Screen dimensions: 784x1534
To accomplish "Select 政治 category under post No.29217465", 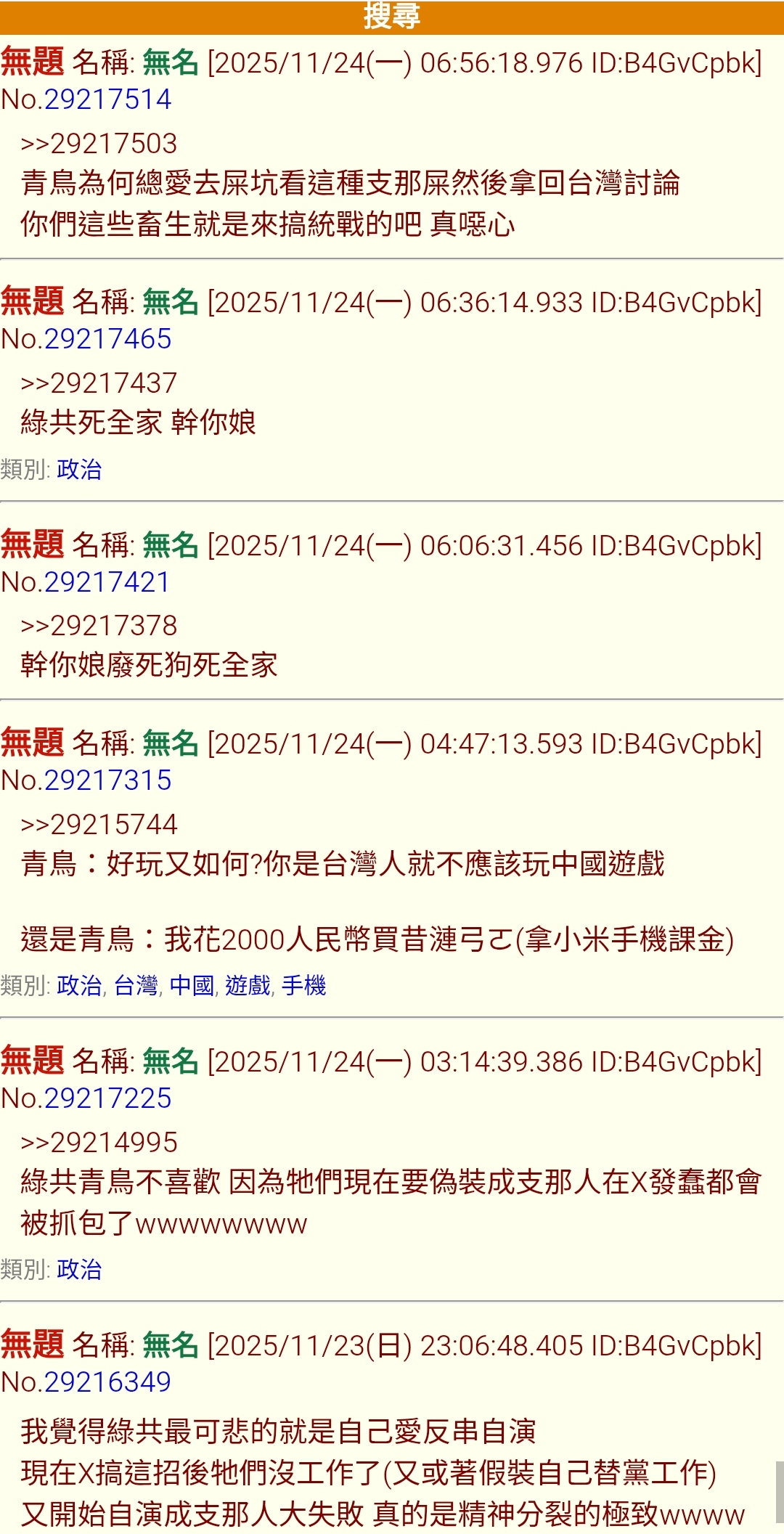I will click(x=79, y=470).
